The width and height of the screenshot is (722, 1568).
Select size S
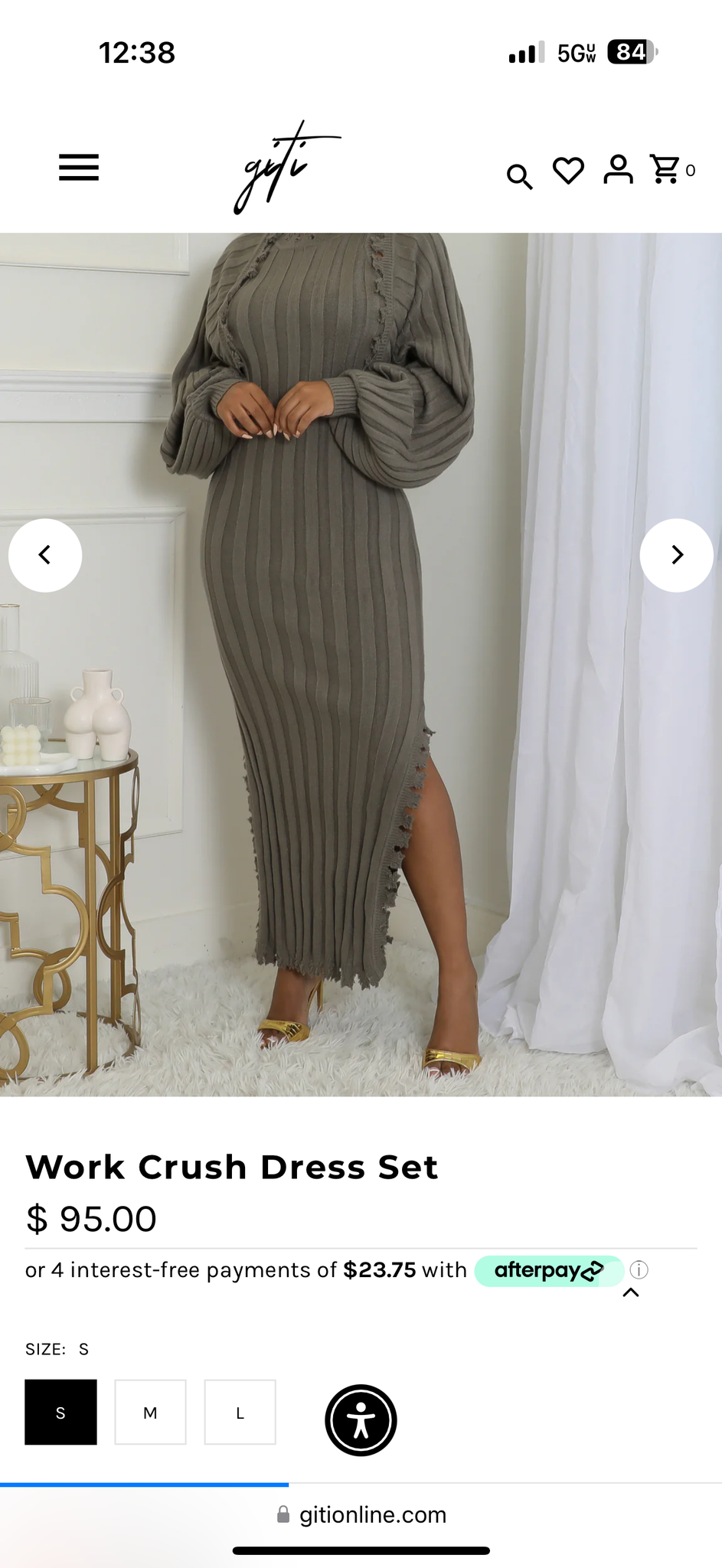(x=60, y=1412)
